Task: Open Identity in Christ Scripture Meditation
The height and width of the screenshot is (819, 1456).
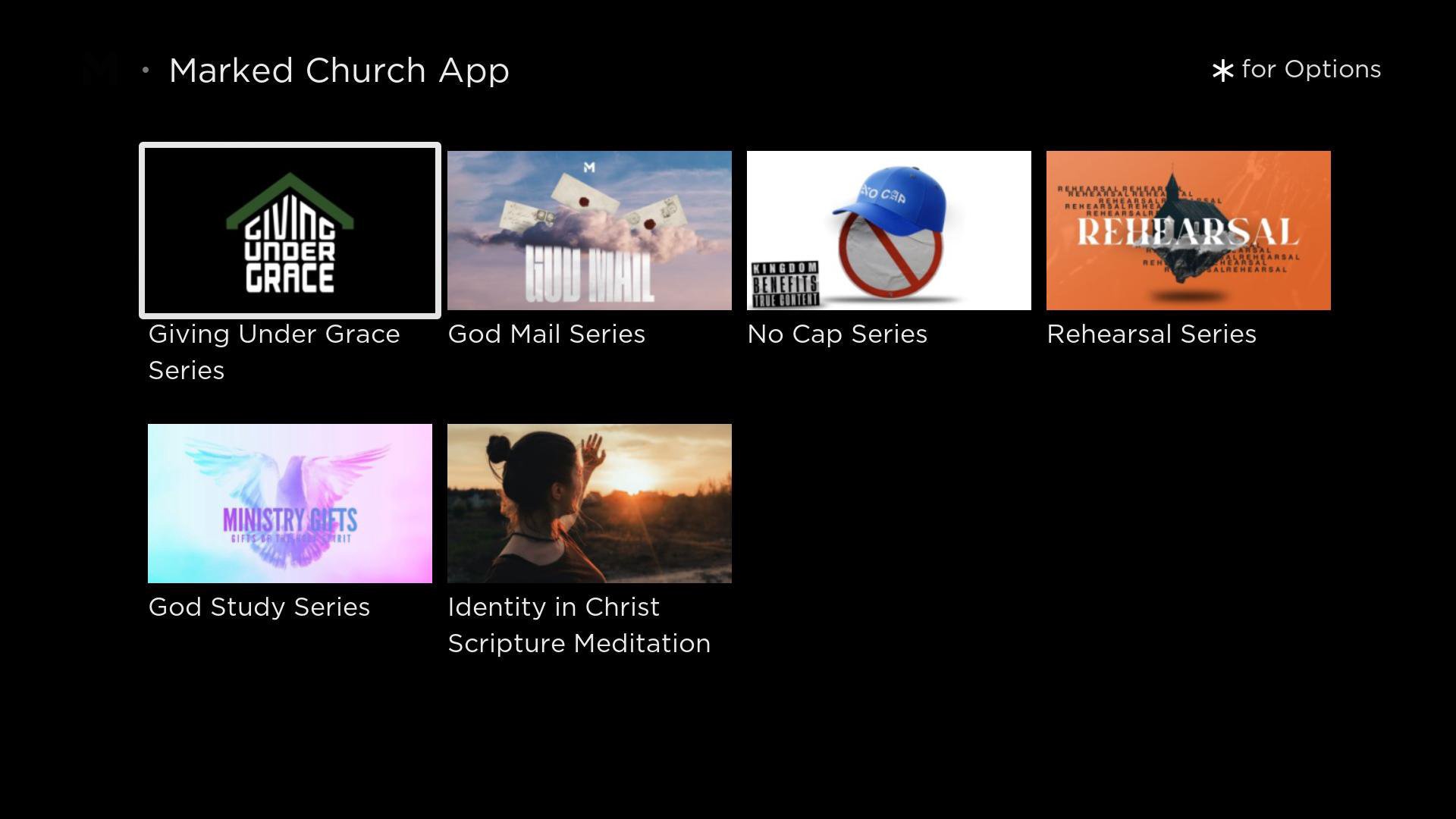Action: pyautogui.click(x=589, y=504)
